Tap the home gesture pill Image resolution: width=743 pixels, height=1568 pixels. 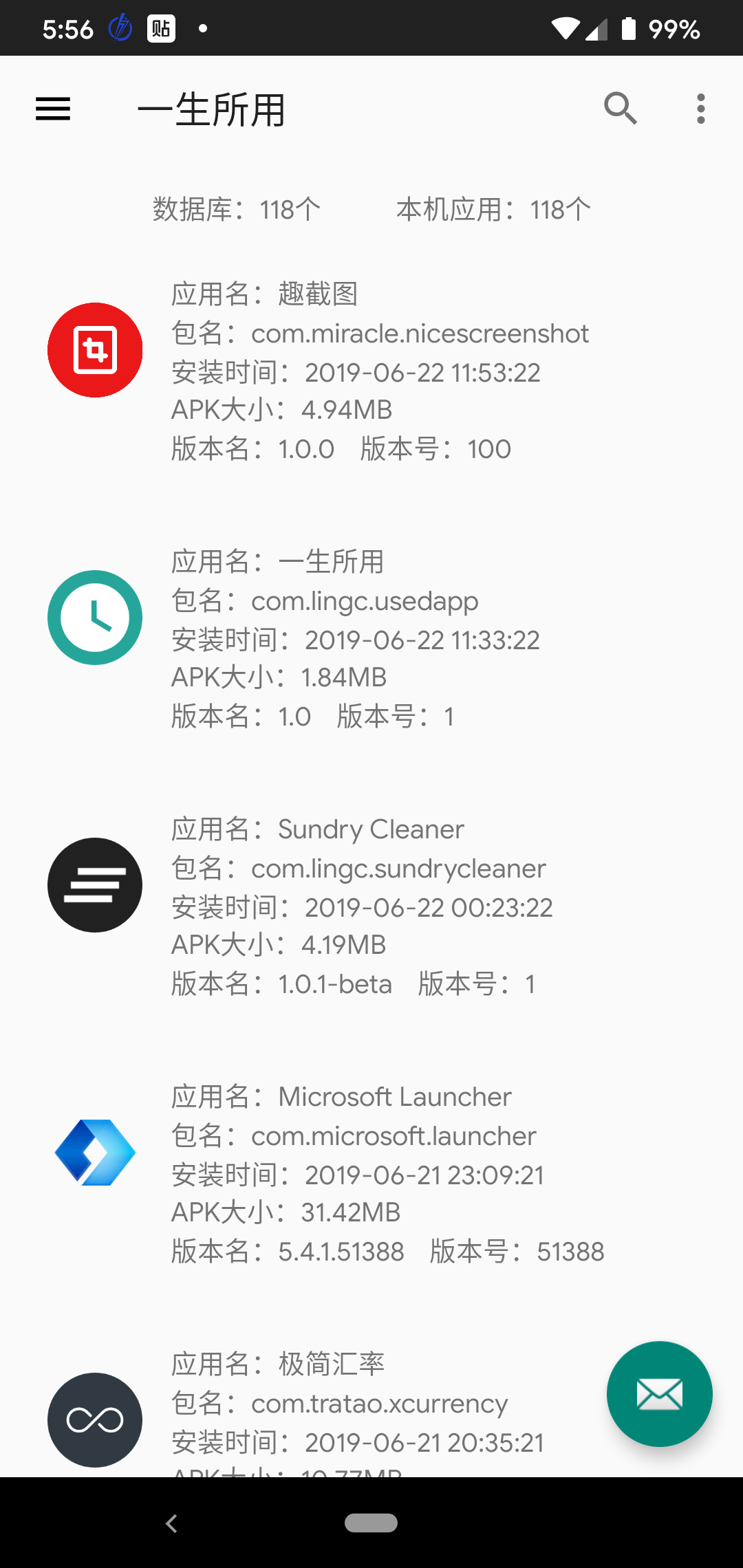coord(371,1523)
